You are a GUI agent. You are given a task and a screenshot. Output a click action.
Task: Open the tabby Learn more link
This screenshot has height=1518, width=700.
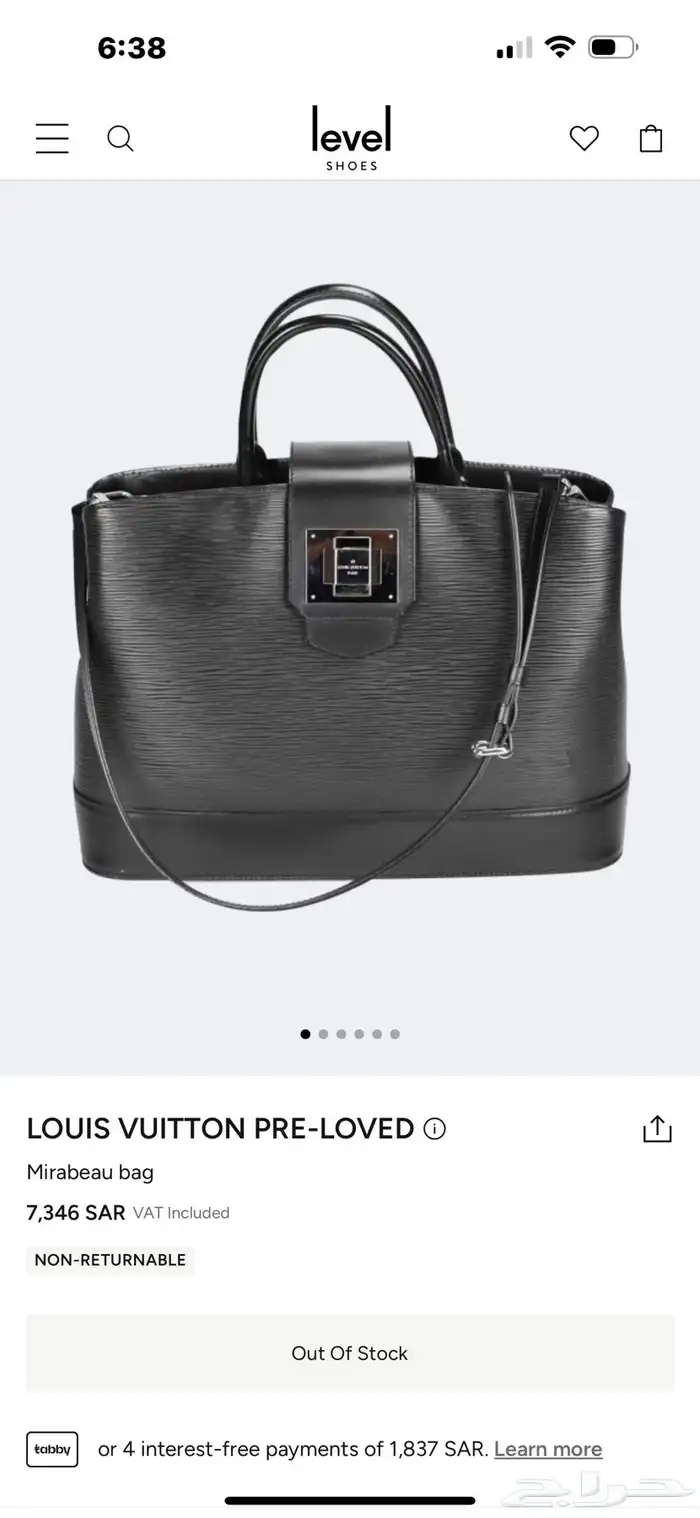(x=548, y=1449)
